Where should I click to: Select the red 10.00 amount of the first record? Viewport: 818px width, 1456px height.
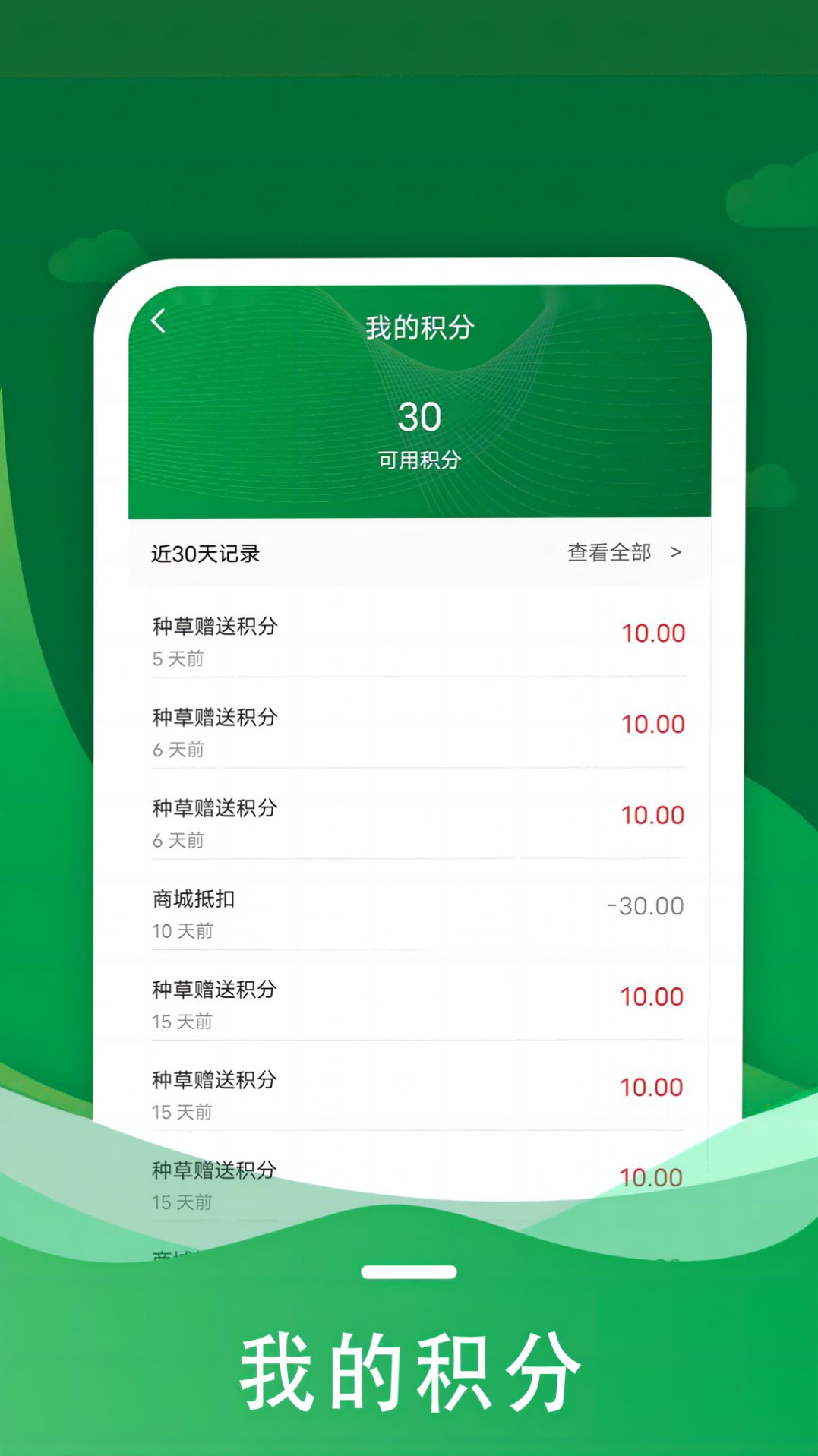(x=650, y=632)
